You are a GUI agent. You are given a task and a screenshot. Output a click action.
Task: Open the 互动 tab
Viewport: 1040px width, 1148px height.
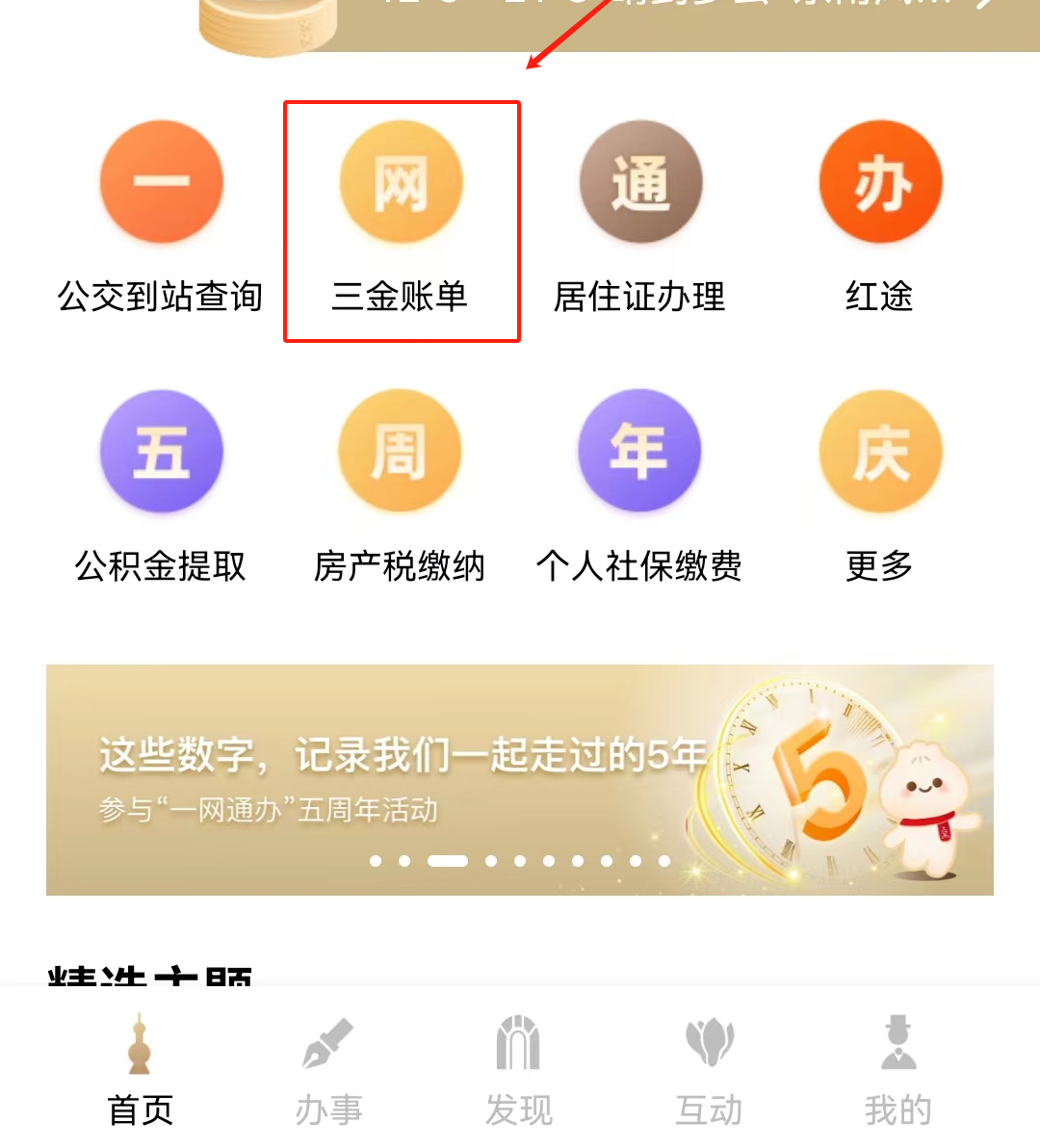[x=709, y=1071]
